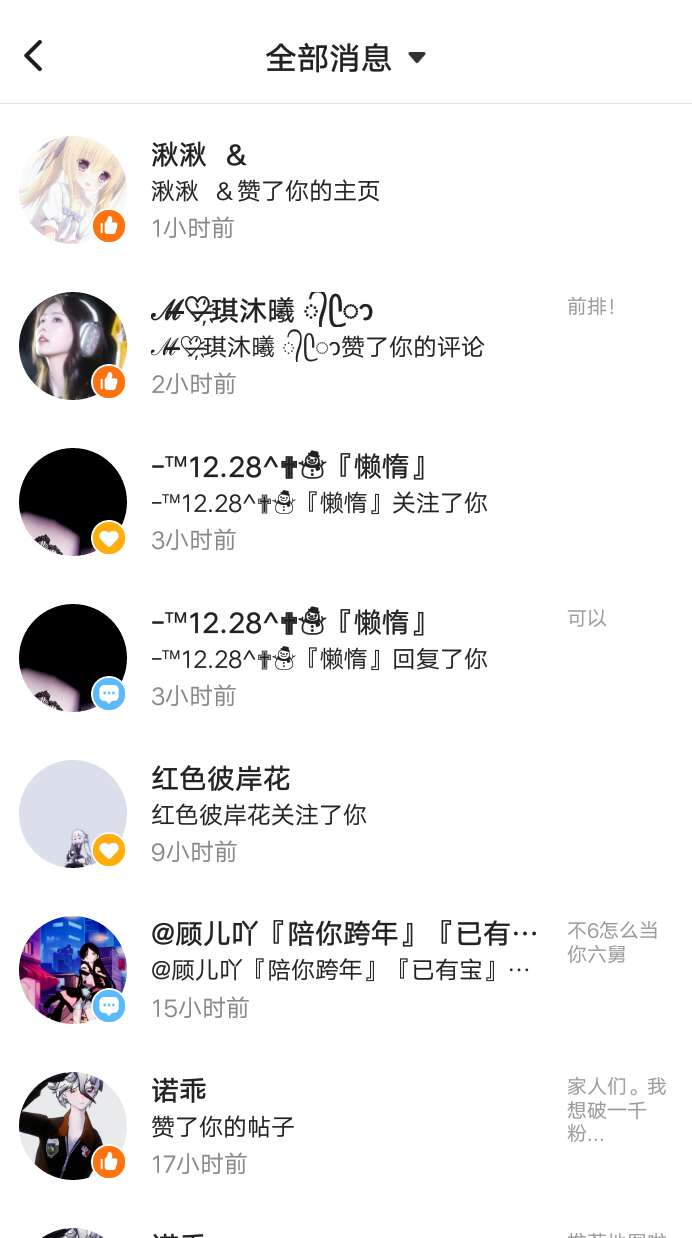Expand the 全部消息 filter dropdown
Viewport: 692px width, 1238px height.
345,57
